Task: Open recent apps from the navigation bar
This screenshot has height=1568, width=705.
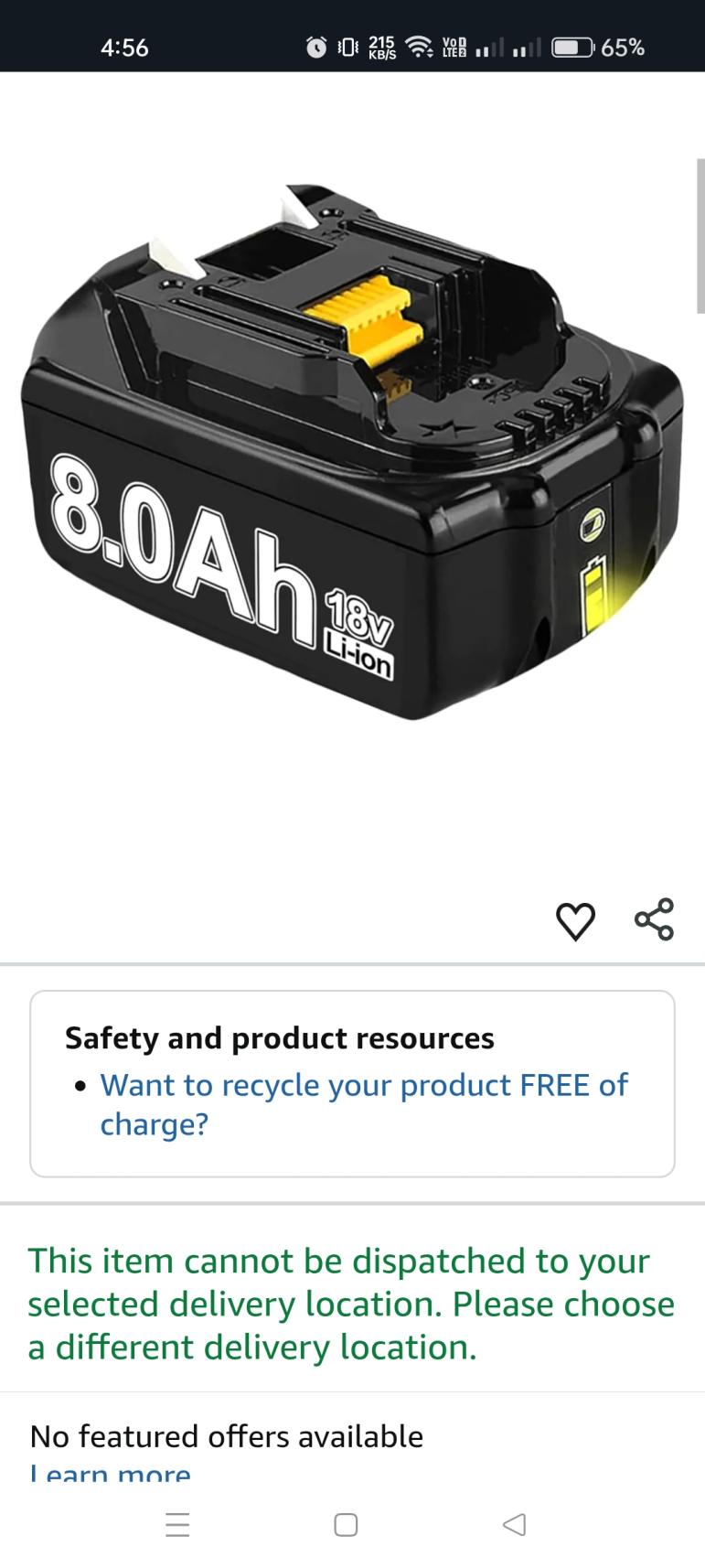Action: point(177,1524)
